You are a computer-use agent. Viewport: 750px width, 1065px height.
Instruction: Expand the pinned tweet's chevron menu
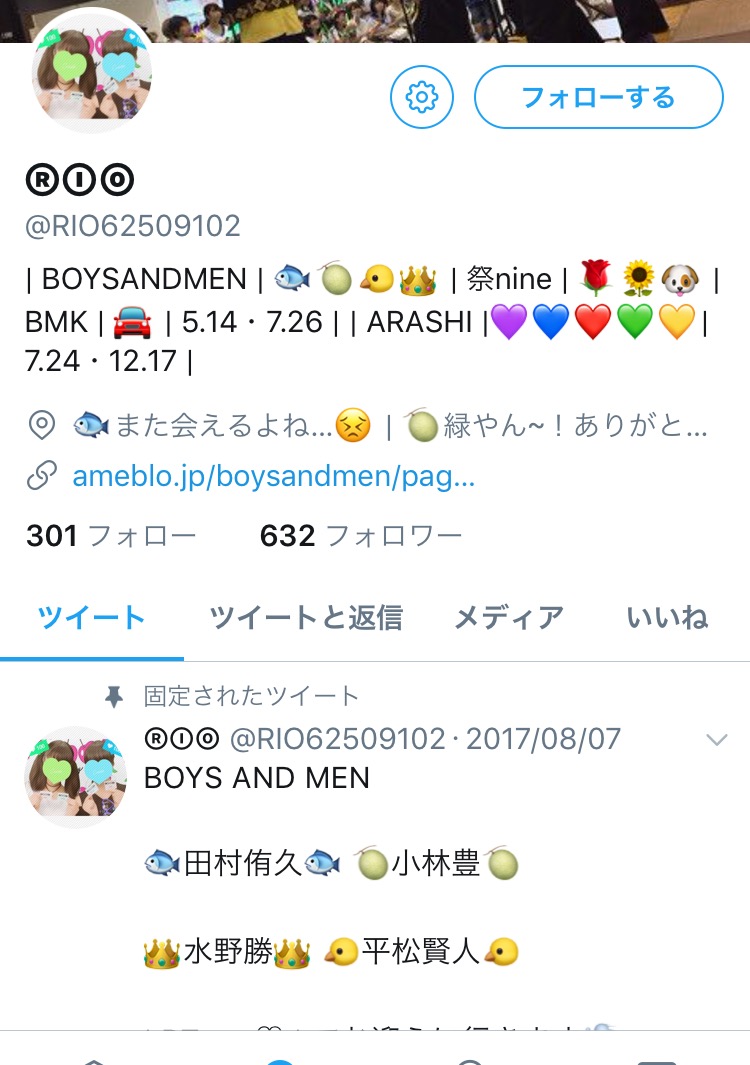tap(716, 740)
